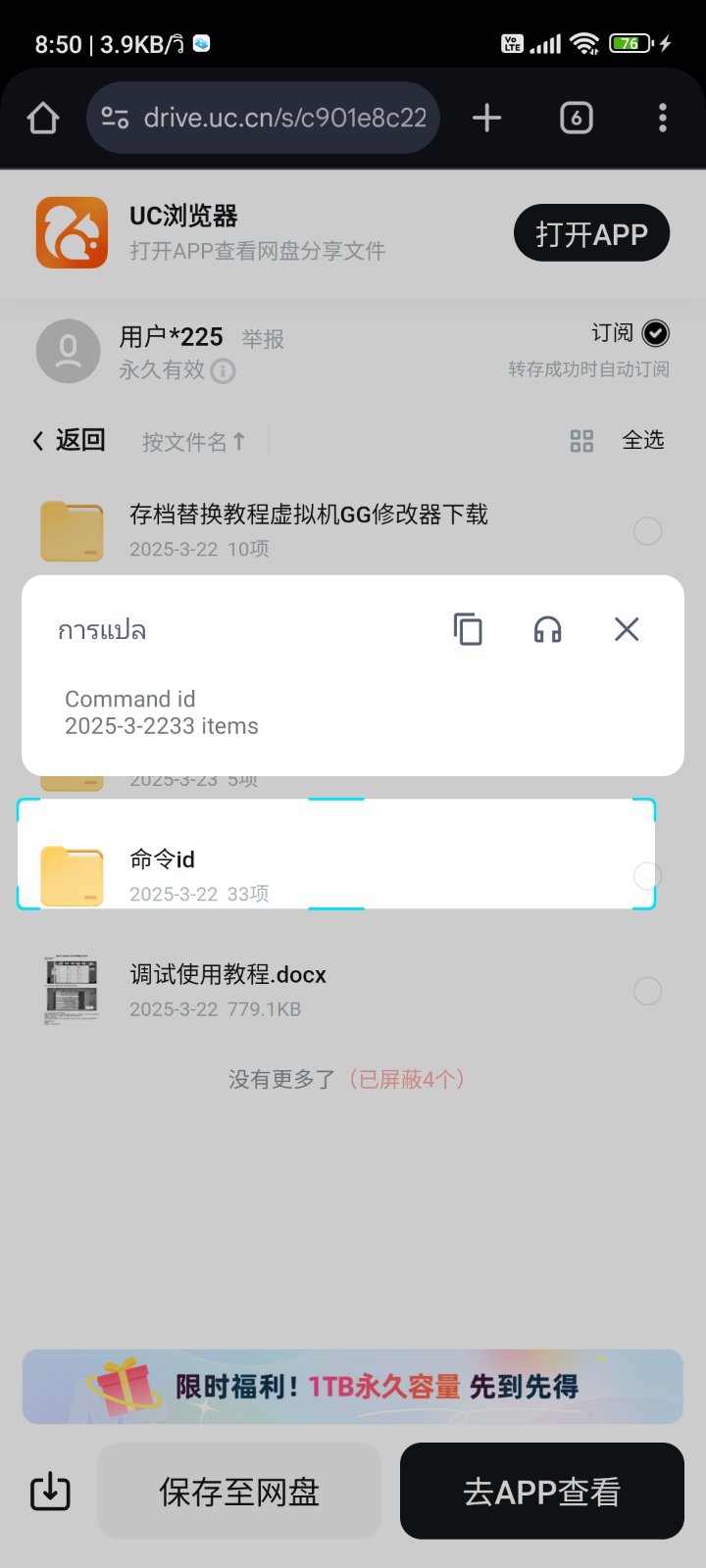The height and width of the screenshot is (1568, 706).
Task: Tap the 去APP查看 button
Action: [541, 1492]
